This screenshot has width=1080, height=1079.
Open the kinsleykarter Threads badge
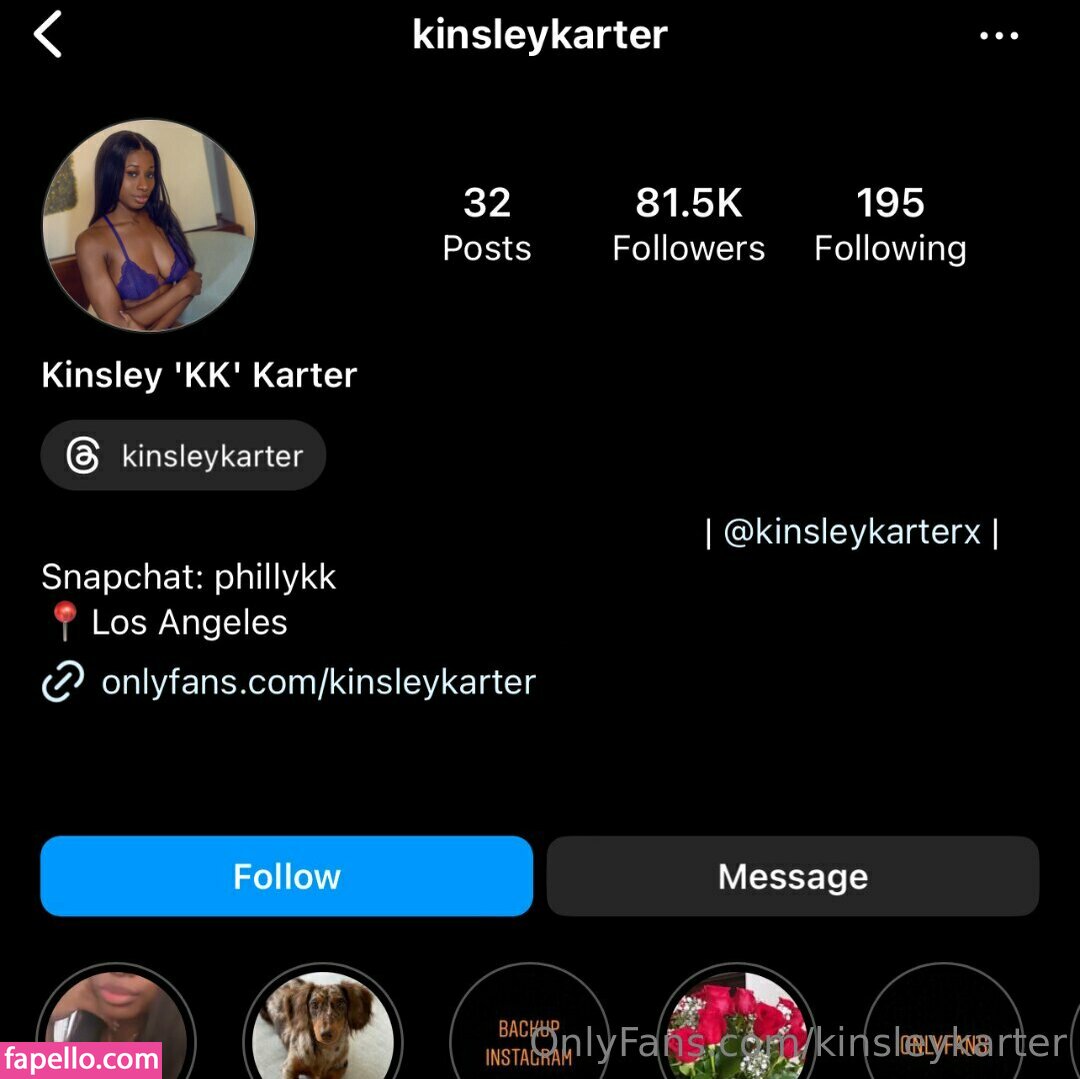[184, 456]
